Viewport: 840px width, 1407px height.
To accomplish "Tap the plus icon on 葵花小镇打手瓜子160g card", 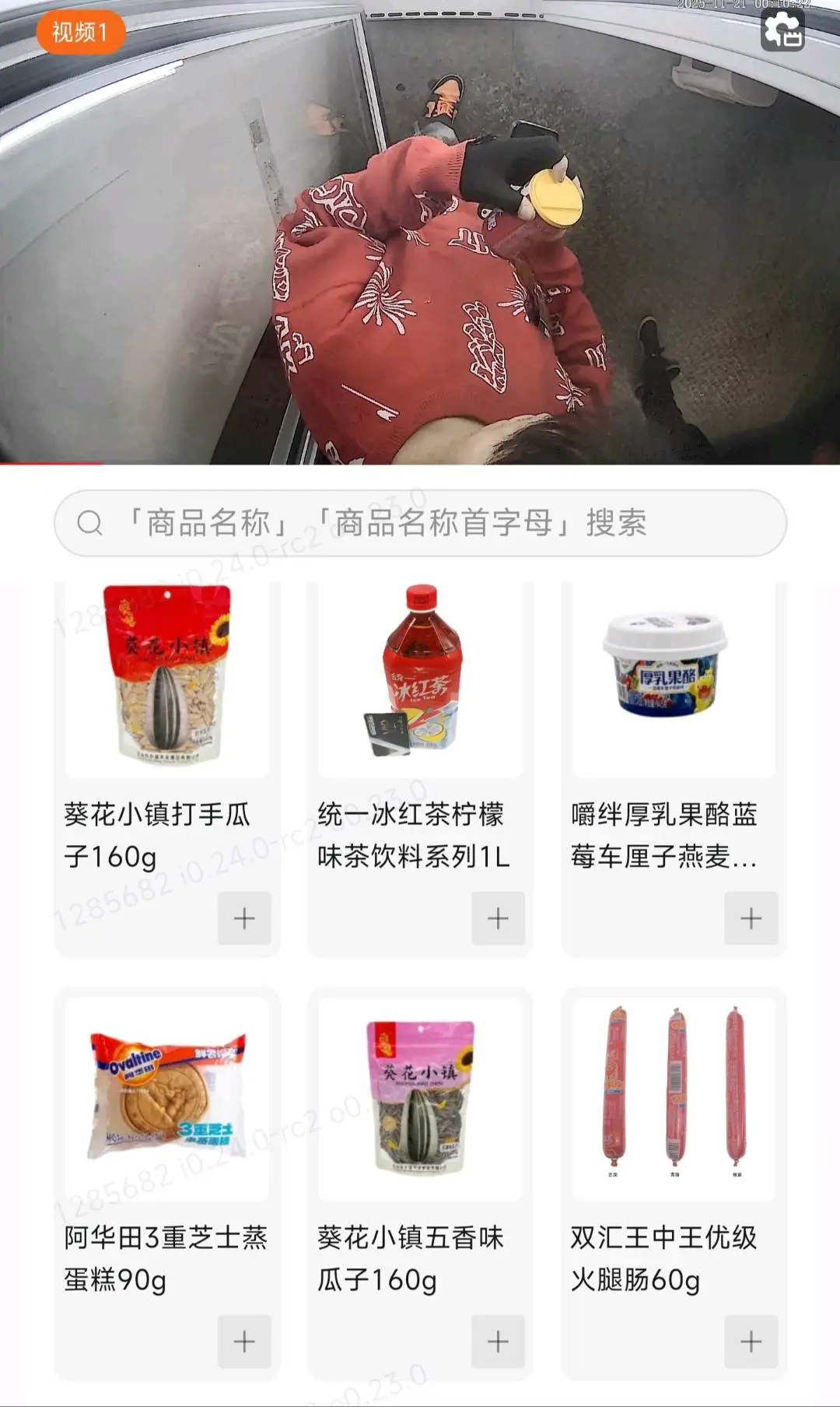I will pyautogui.click(x=243, y=918).
